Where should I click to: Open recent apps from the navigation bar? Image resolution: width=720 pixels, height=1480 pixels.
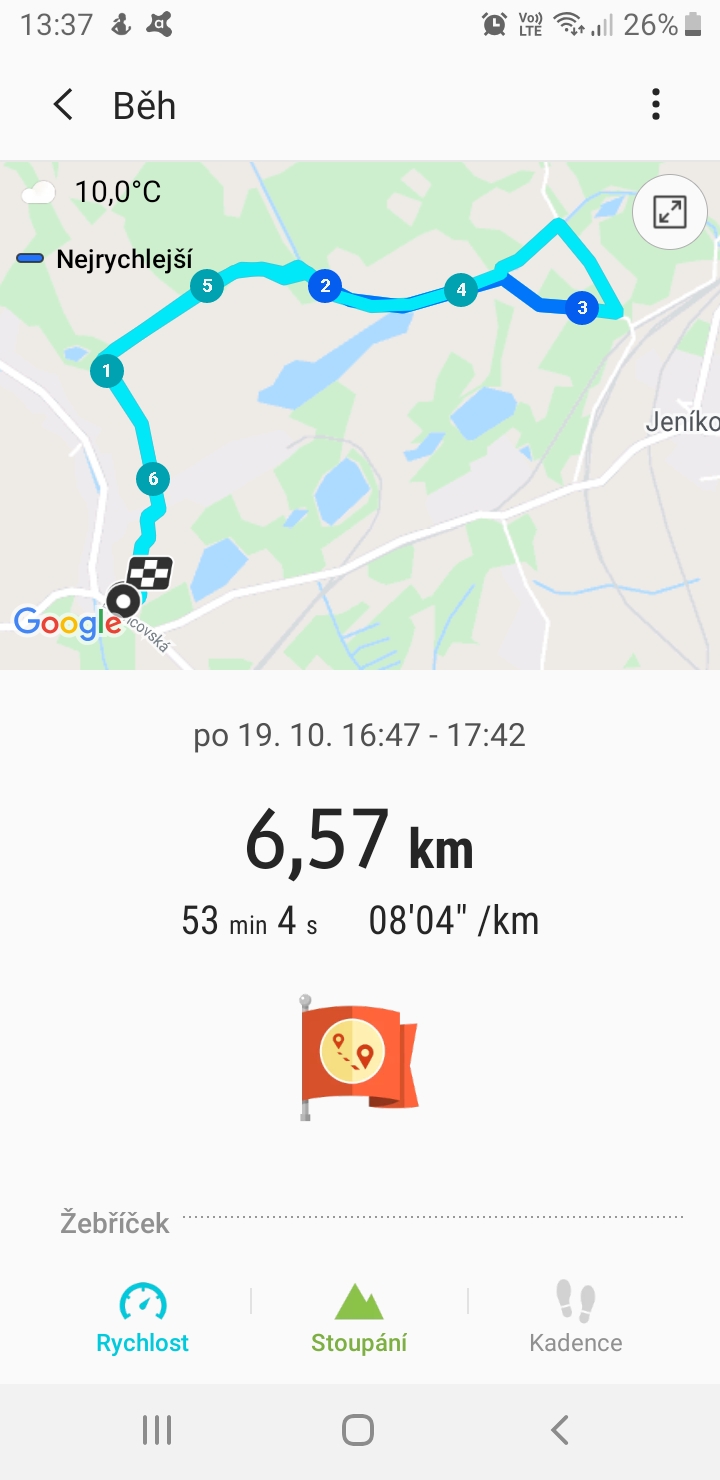point(157,1431)
